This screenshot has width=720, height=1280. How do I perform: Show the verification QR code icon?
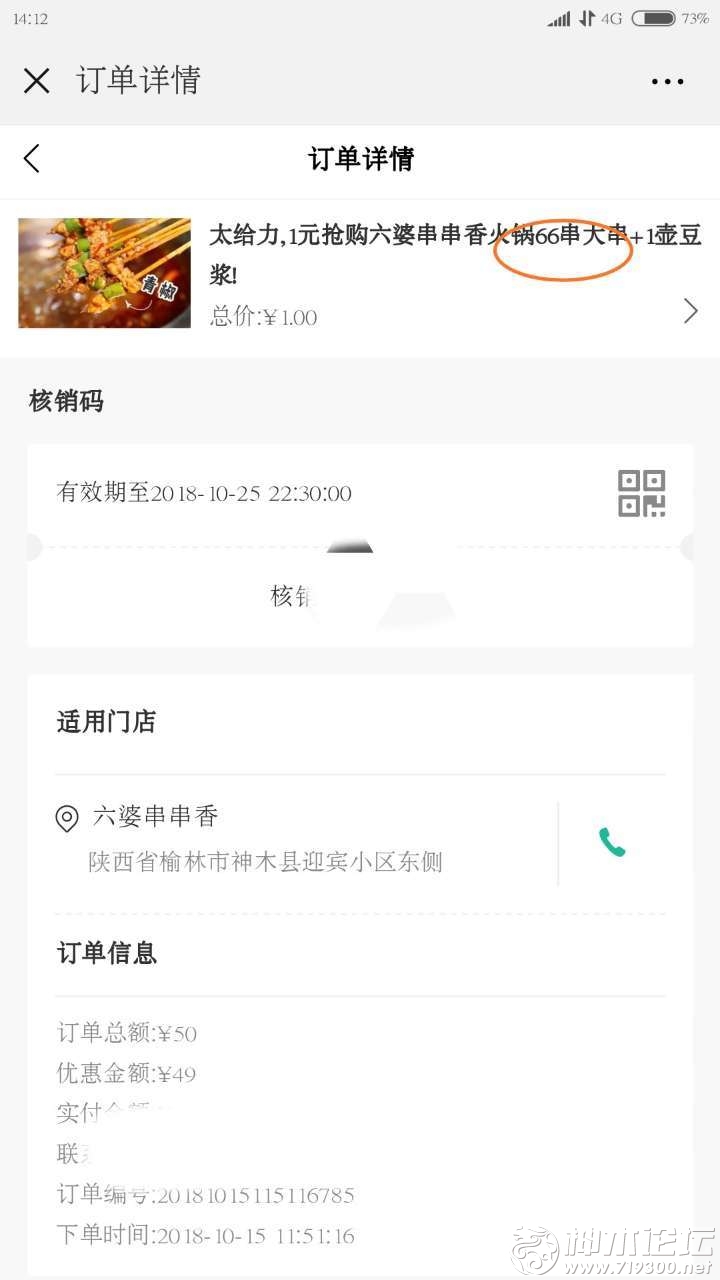click(x=641, y=493)
